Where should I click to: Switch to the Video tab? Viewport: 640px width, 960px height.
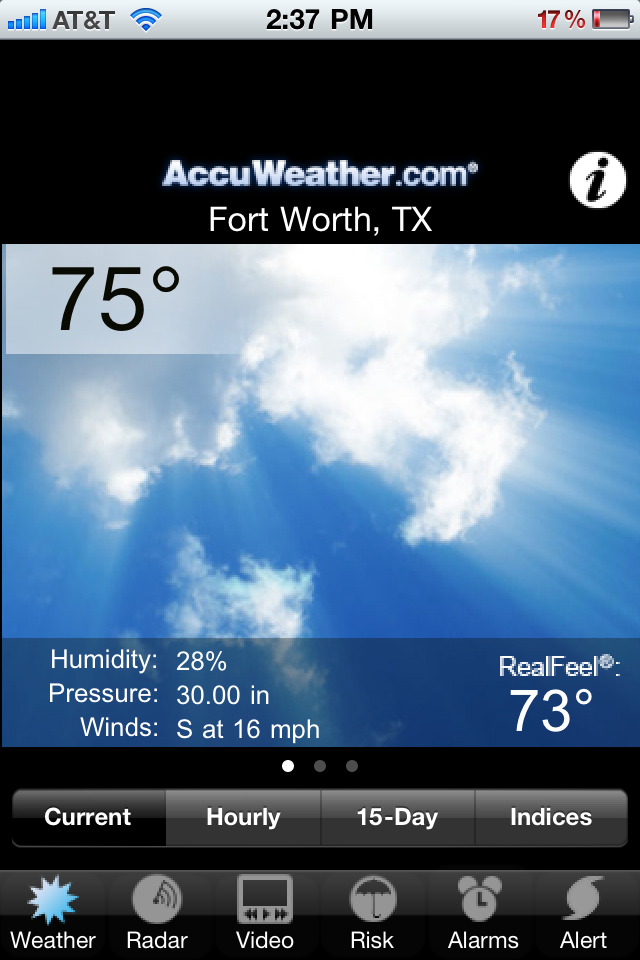pos(265,914)
